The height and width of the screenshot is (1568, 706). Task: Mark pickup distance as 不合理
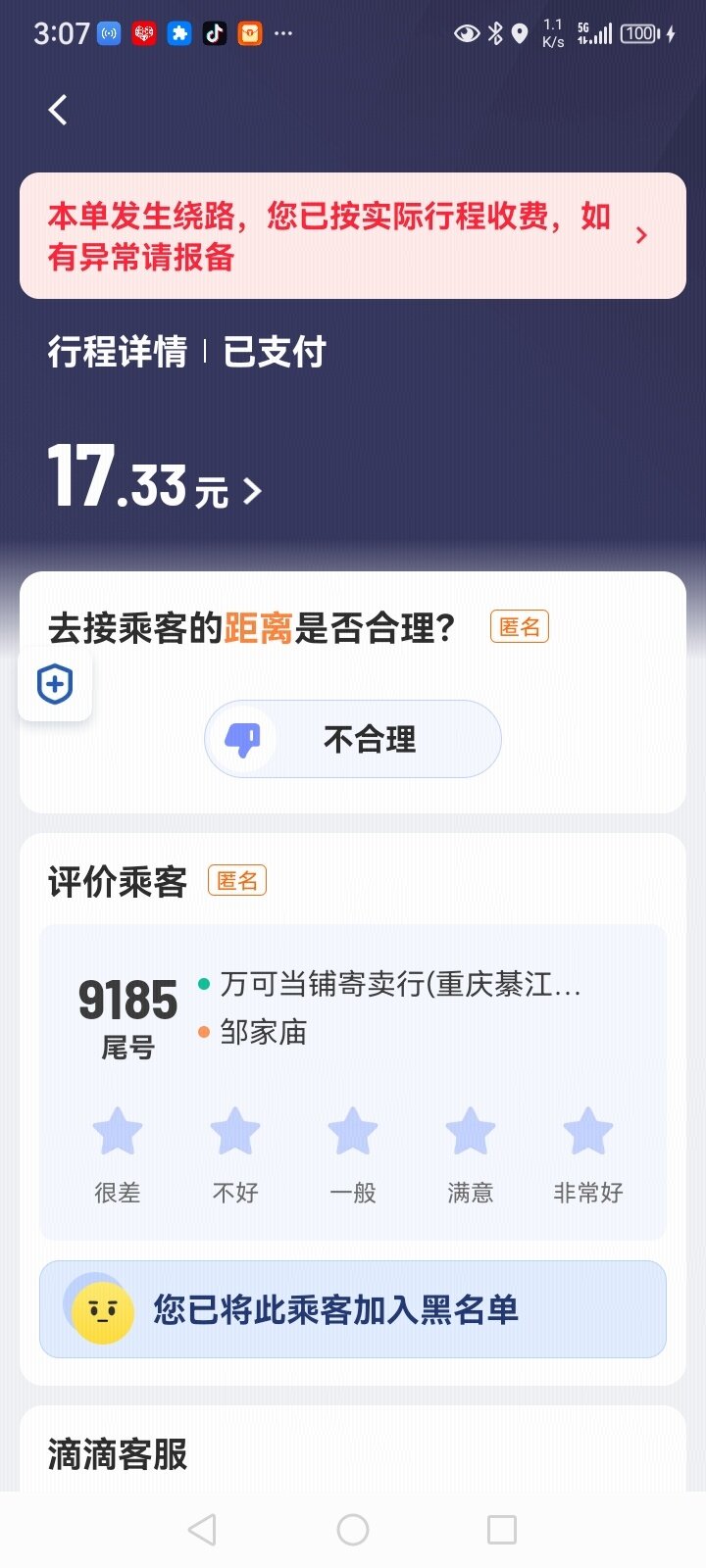pos(353,739)
